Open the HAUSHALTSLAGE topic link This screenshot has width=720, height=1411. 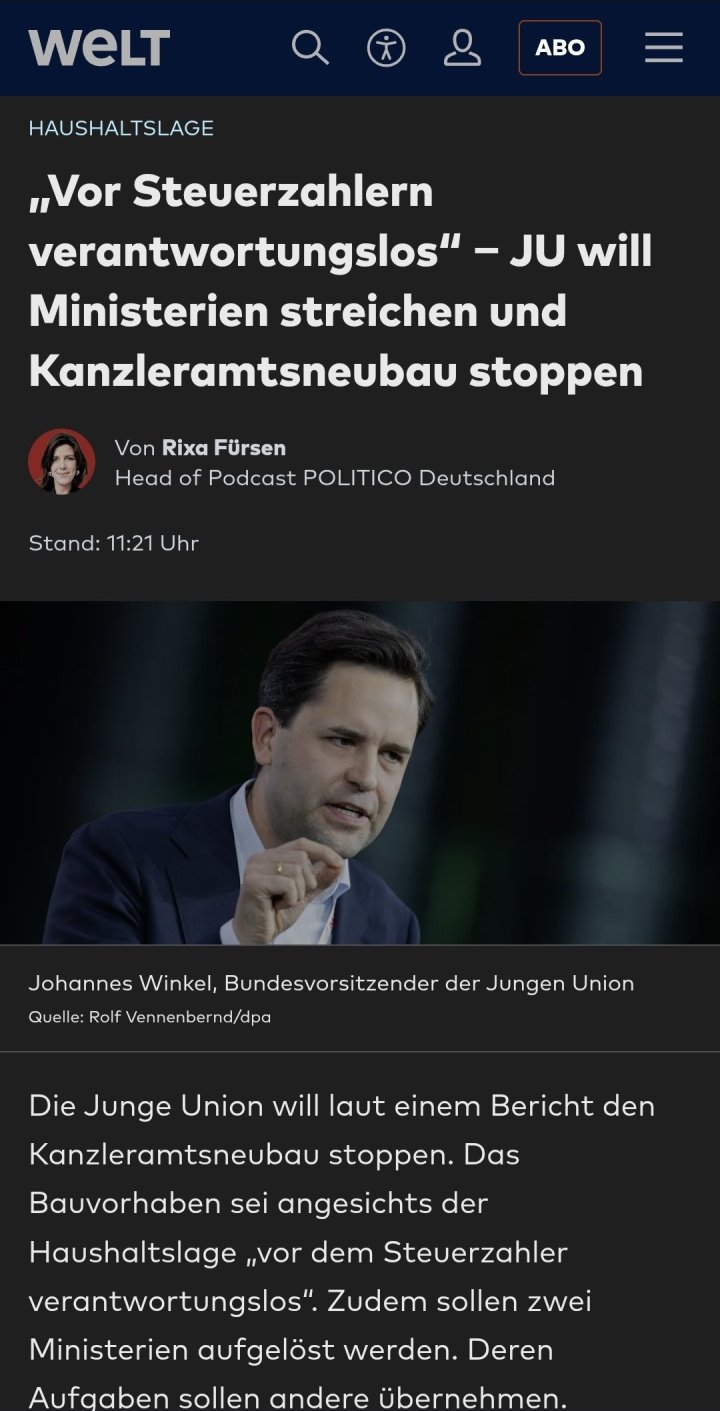click(x=121, y=128)
